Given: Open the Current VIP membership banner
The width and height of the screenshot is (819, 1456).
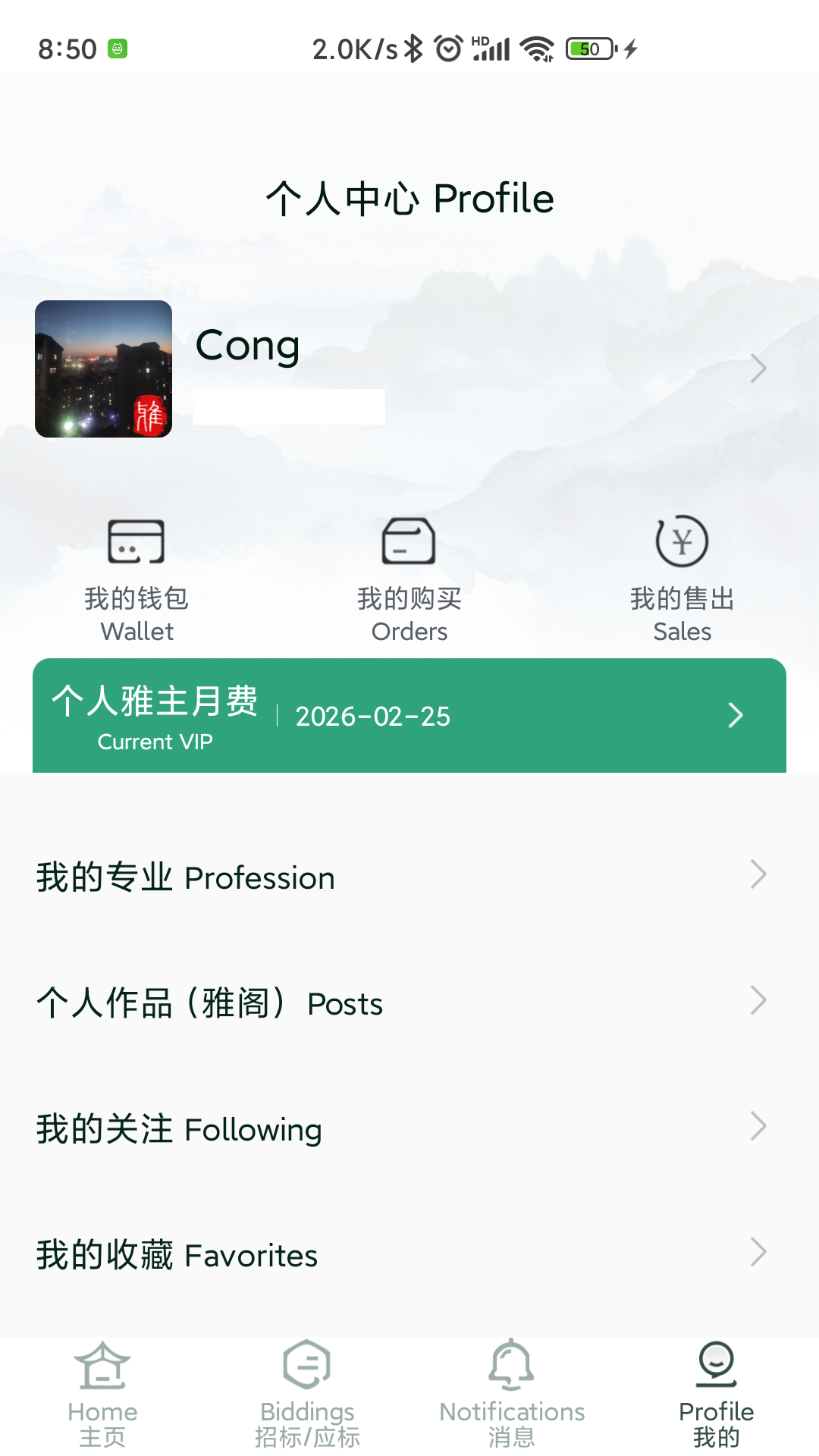Looking at the screenshot, I should click(x=409, y=715).
